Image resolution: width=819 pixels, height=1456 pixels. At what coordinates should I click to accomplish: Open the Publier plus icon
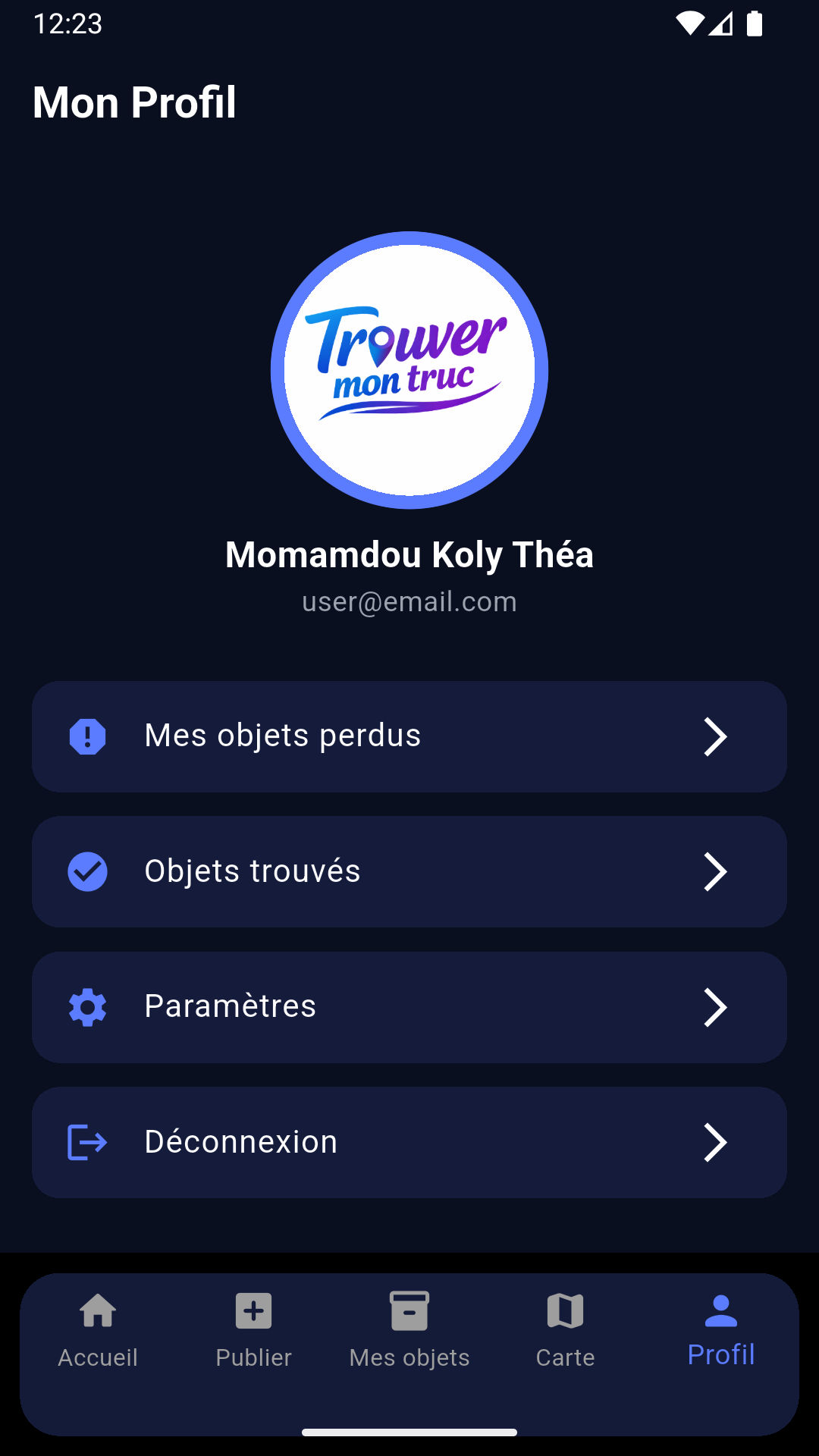[x=253, y=1310]
